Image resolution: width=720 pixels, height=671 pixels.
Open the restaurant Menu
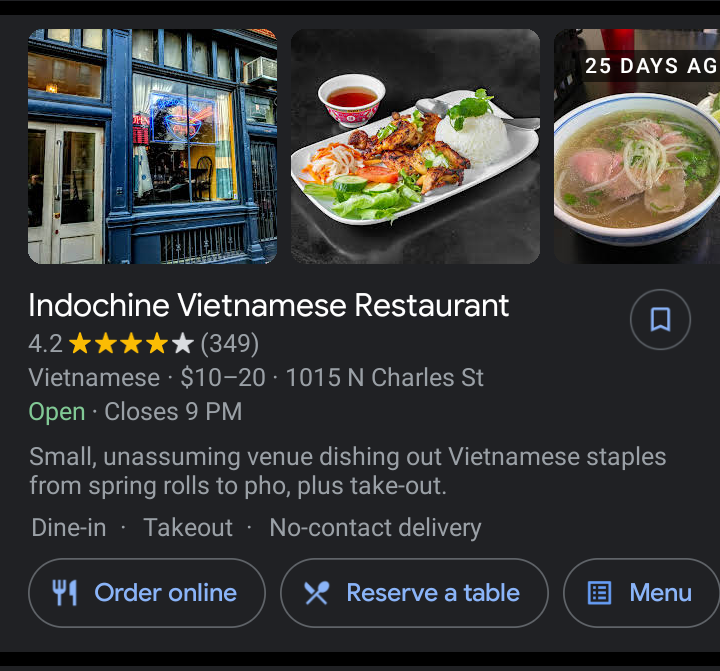[642, 593]
